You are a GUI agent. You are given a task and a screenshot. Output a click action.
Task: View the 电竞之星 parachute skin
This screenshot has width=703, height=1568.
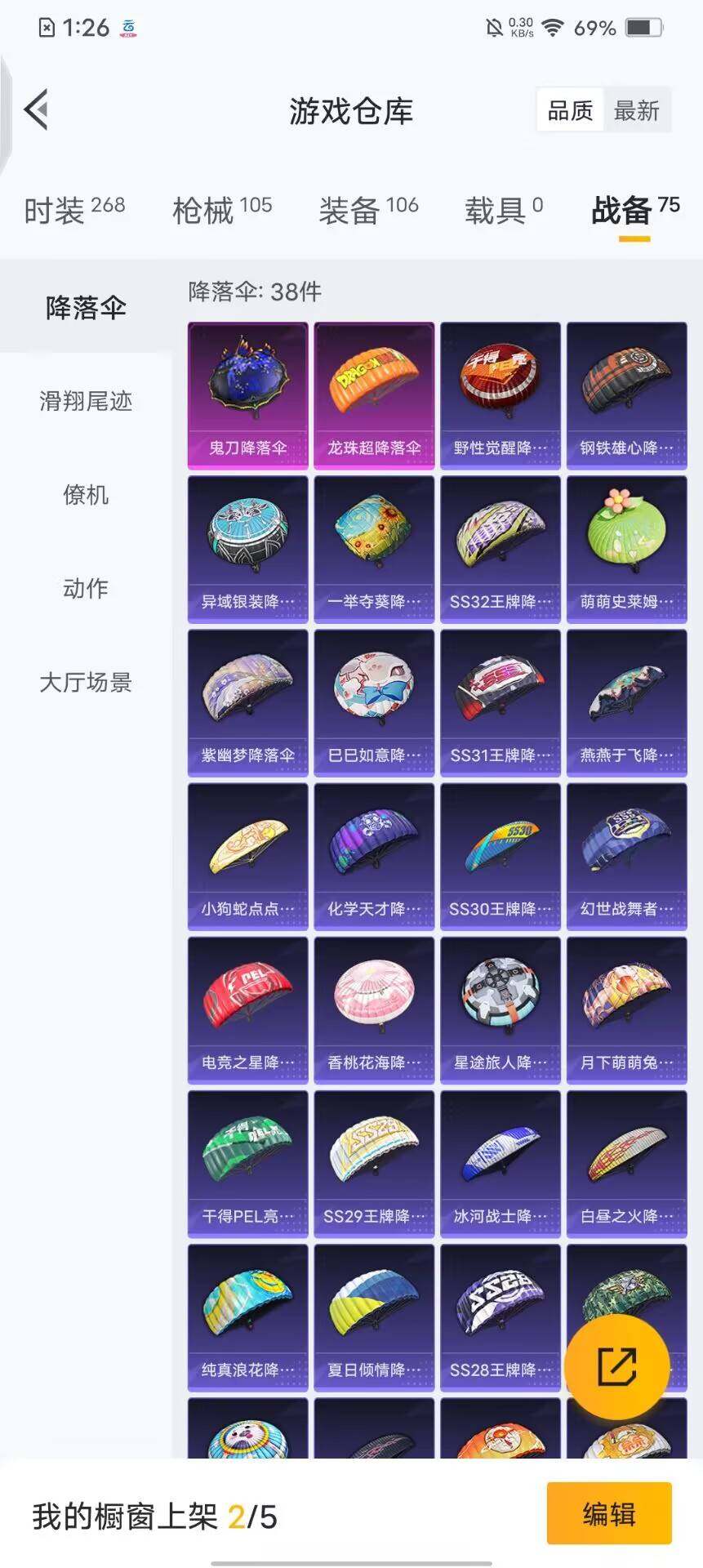247,1009
